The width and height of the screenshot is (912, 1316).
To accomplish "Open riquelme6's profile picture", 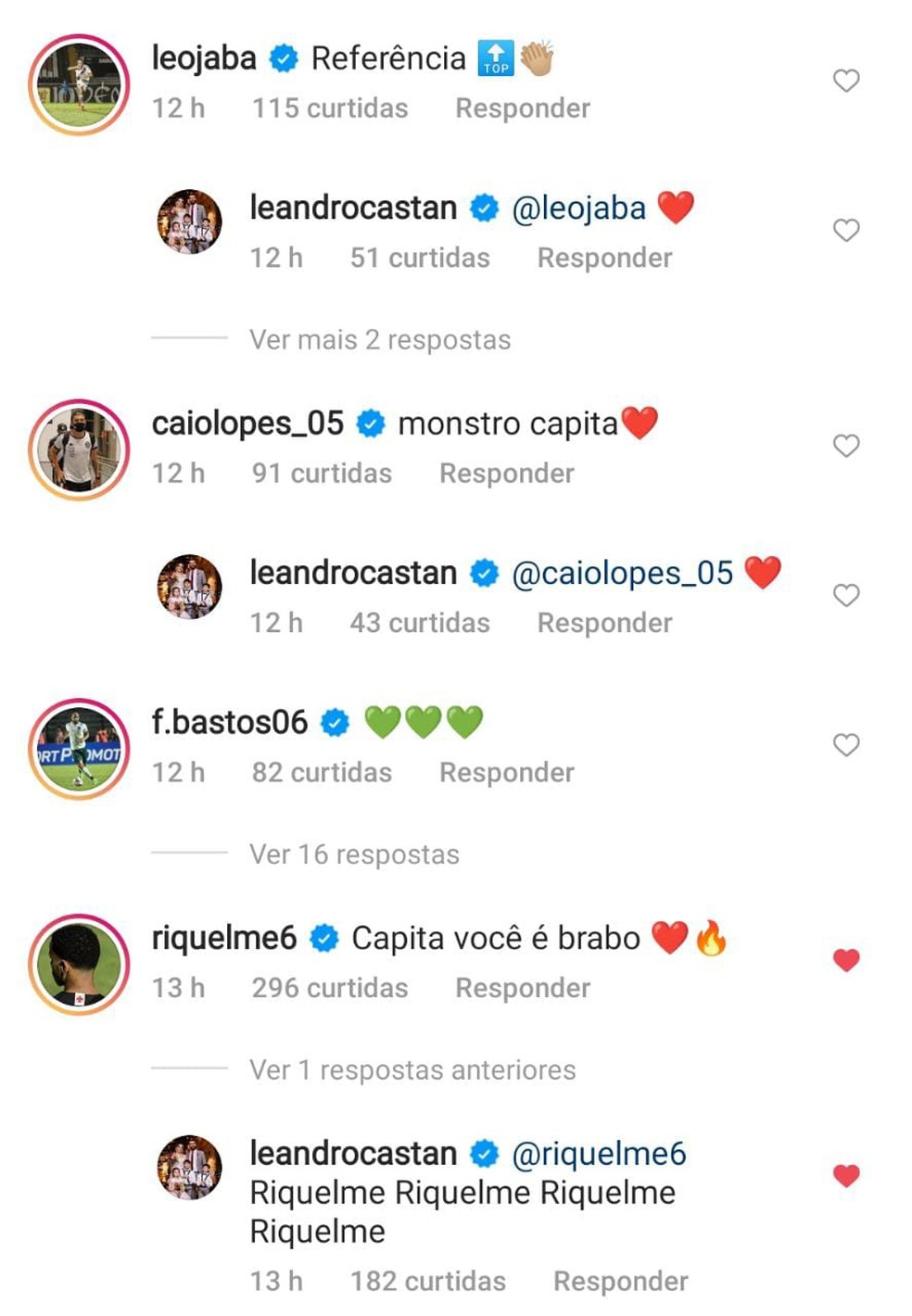I will pyautogui.click(x=80, y=964).
